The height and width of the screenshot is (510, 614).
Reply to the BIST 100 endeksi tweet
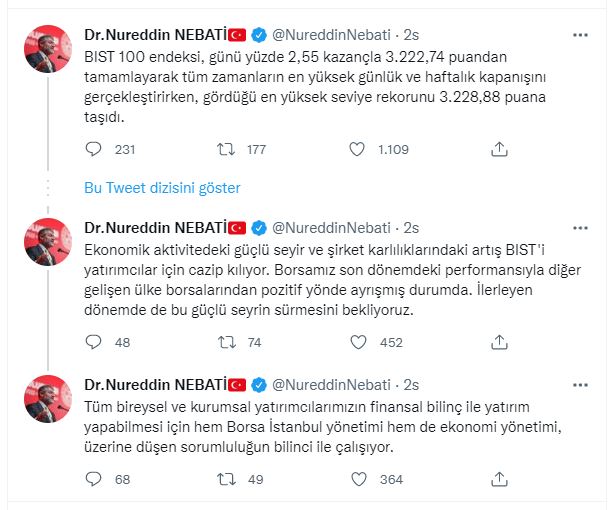[94, 150]
